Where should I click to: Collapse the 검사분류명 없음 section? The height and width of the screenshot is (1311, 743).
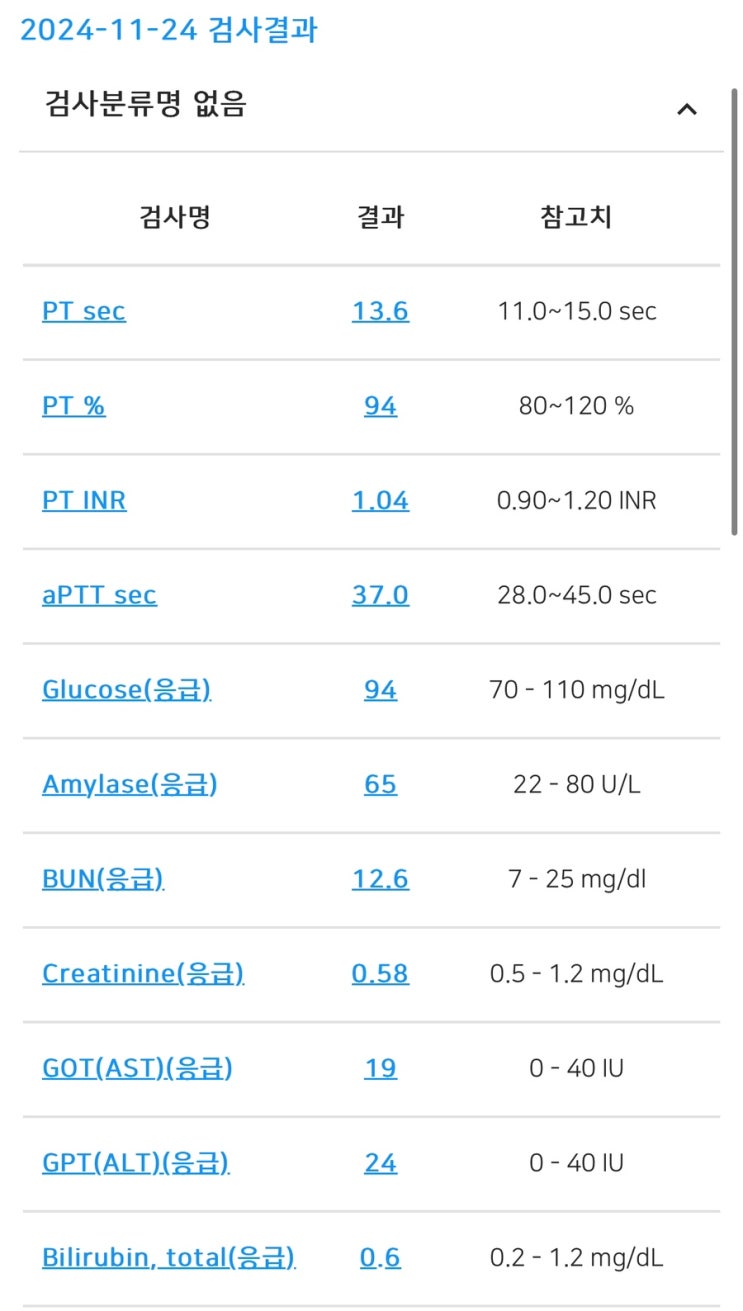(686, 109)
